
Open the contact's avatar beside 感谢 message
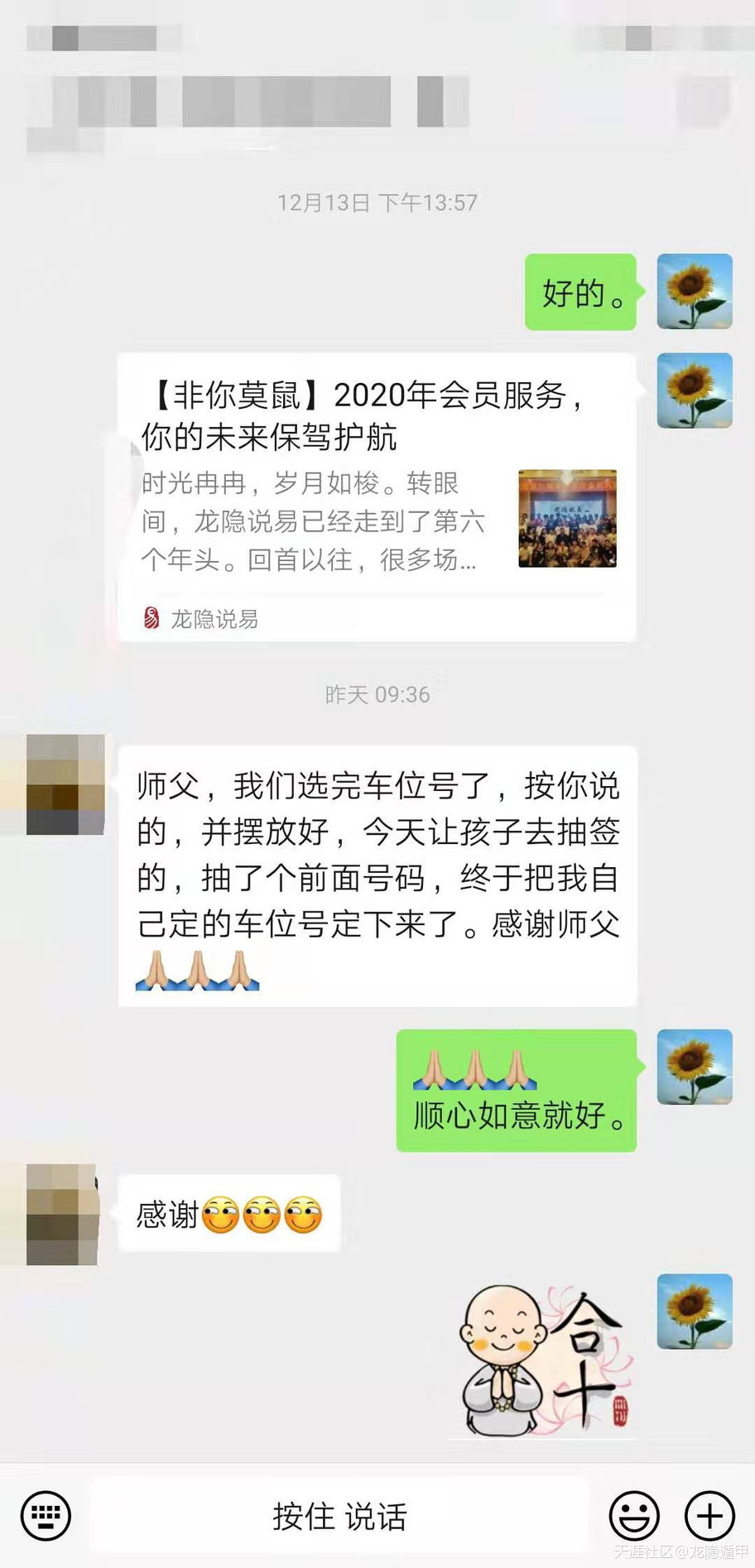pos(63,1214)
